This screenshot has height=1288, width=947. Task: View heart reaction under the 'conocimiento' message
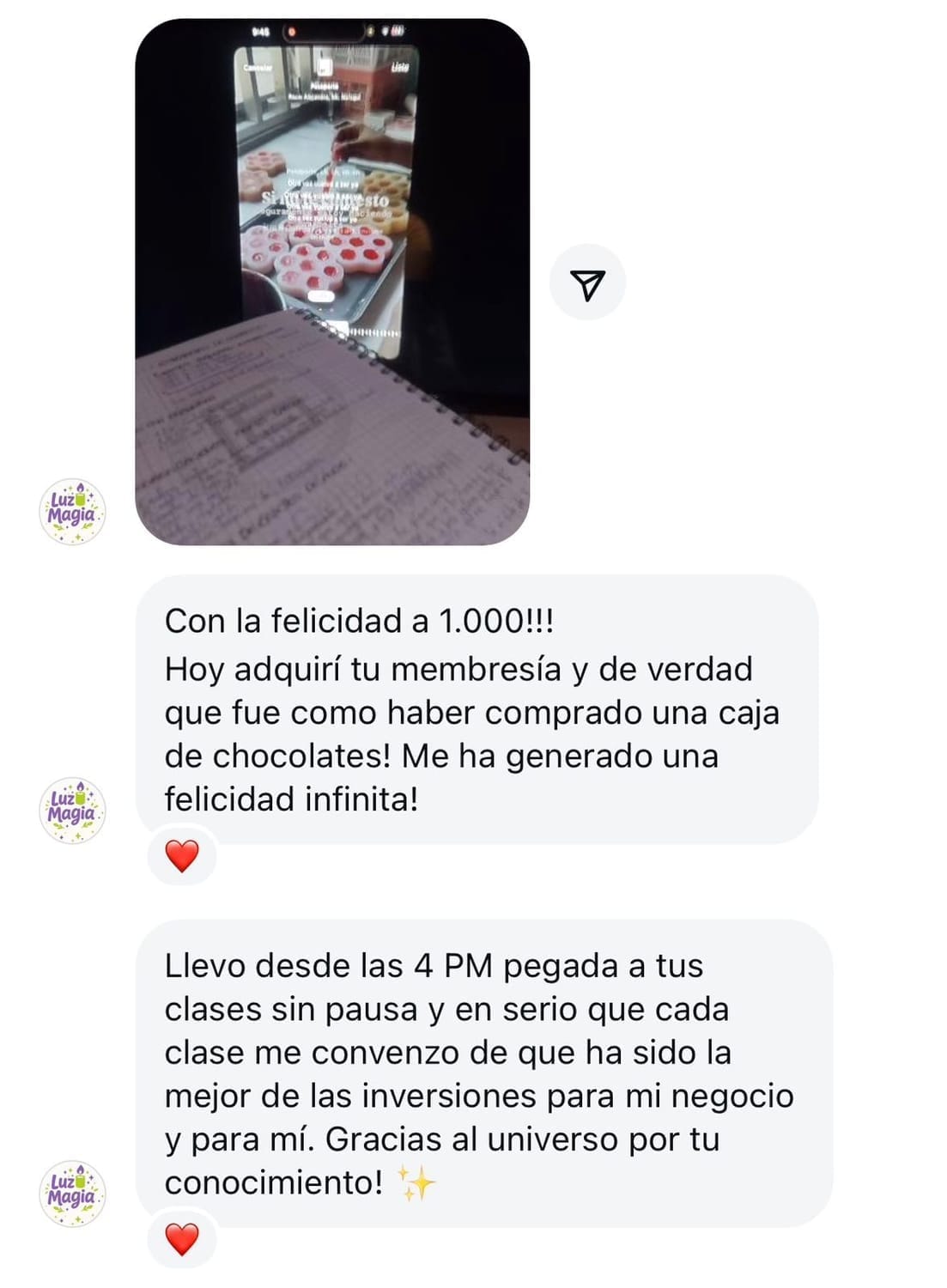tap(181, 1239)
